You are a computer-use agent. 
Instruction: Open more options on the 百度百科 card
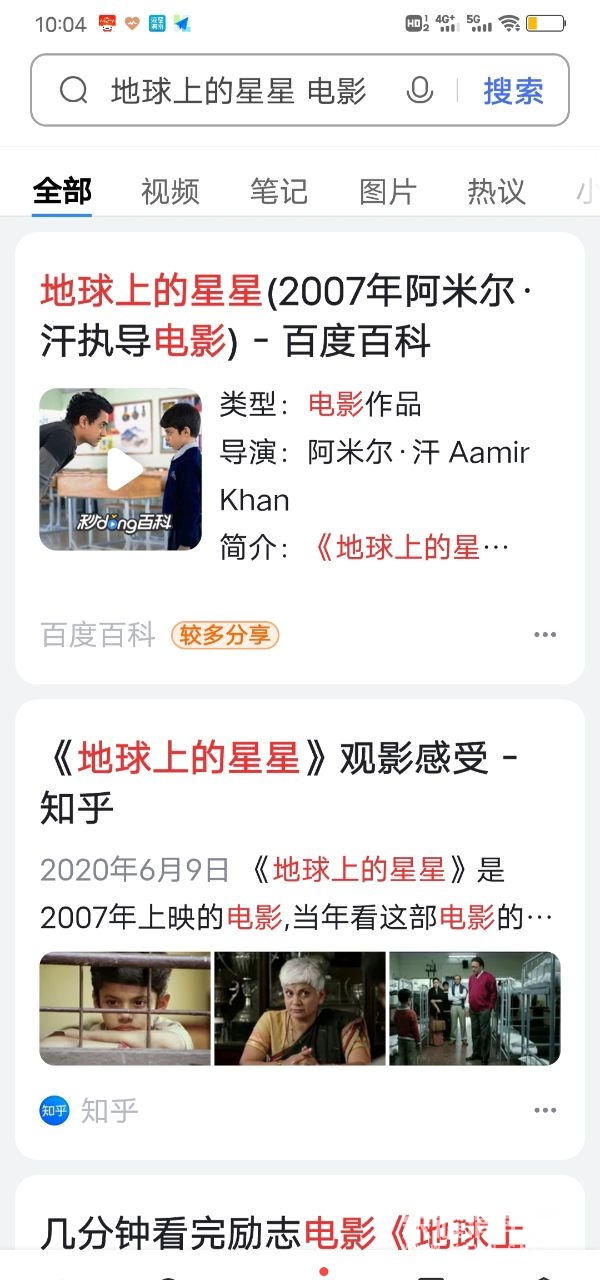tap(545, 634)
